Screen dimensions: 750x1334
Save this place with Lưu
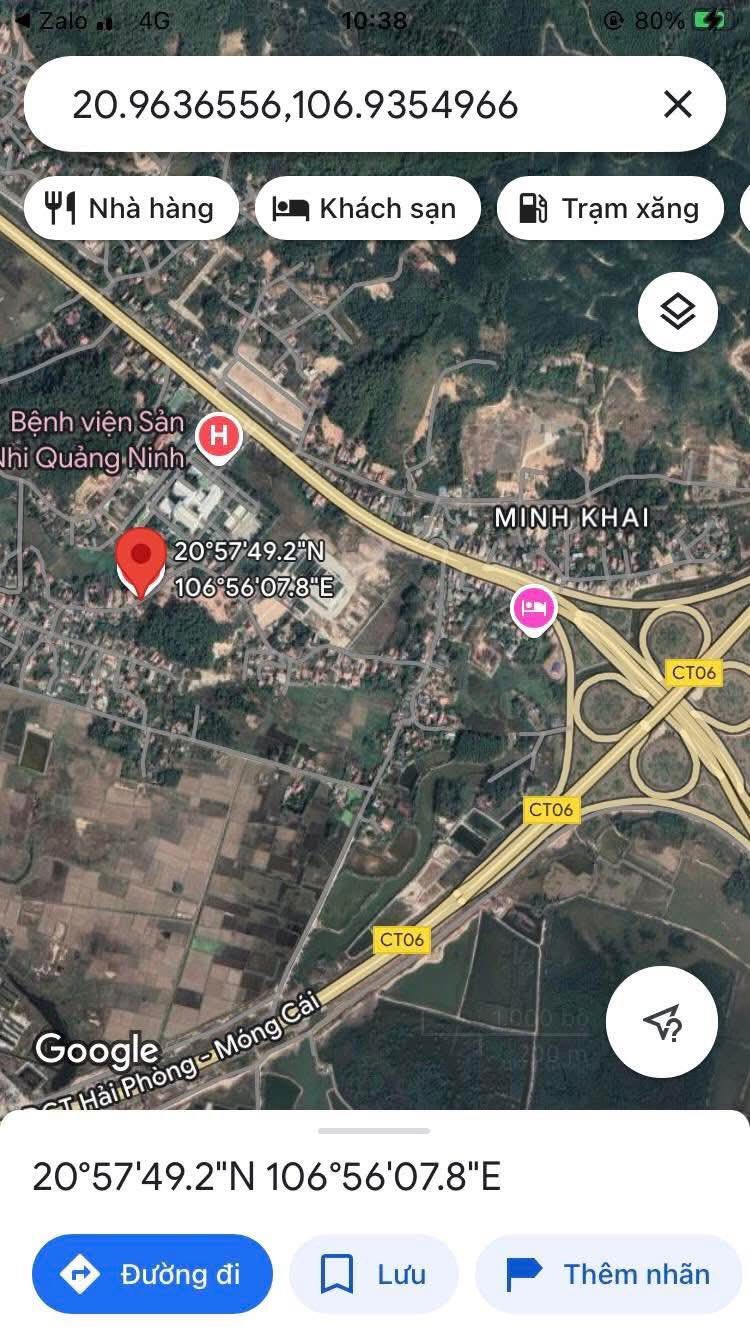click(373, 1274)
